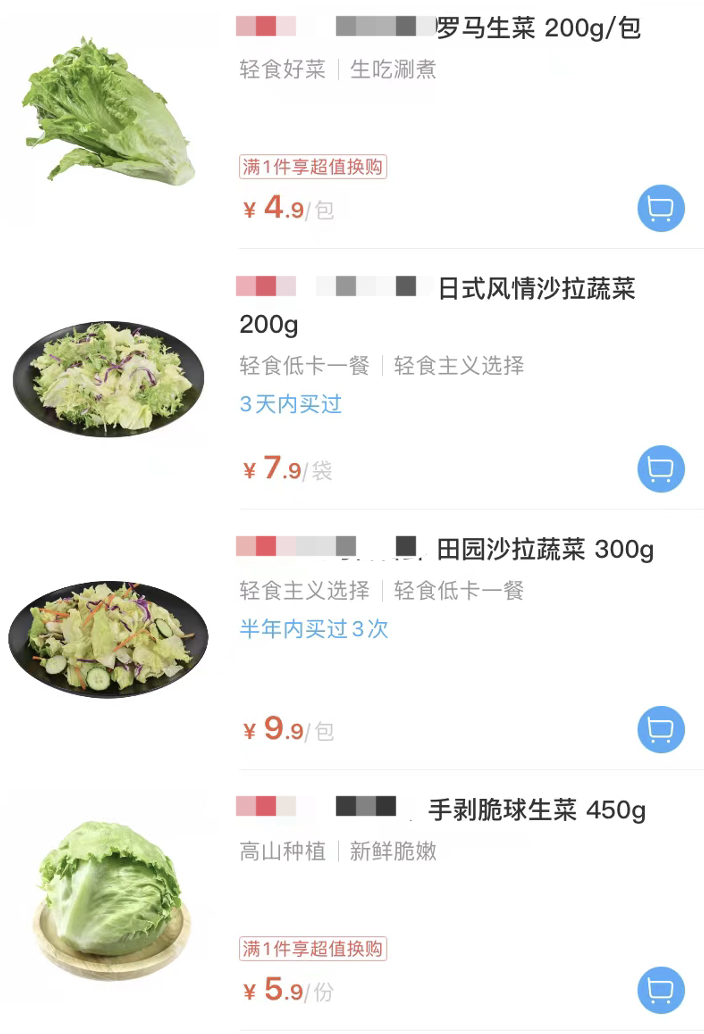
Task: View 日式风情沙拉蔬菜 200g details
Action: (536, 290)
